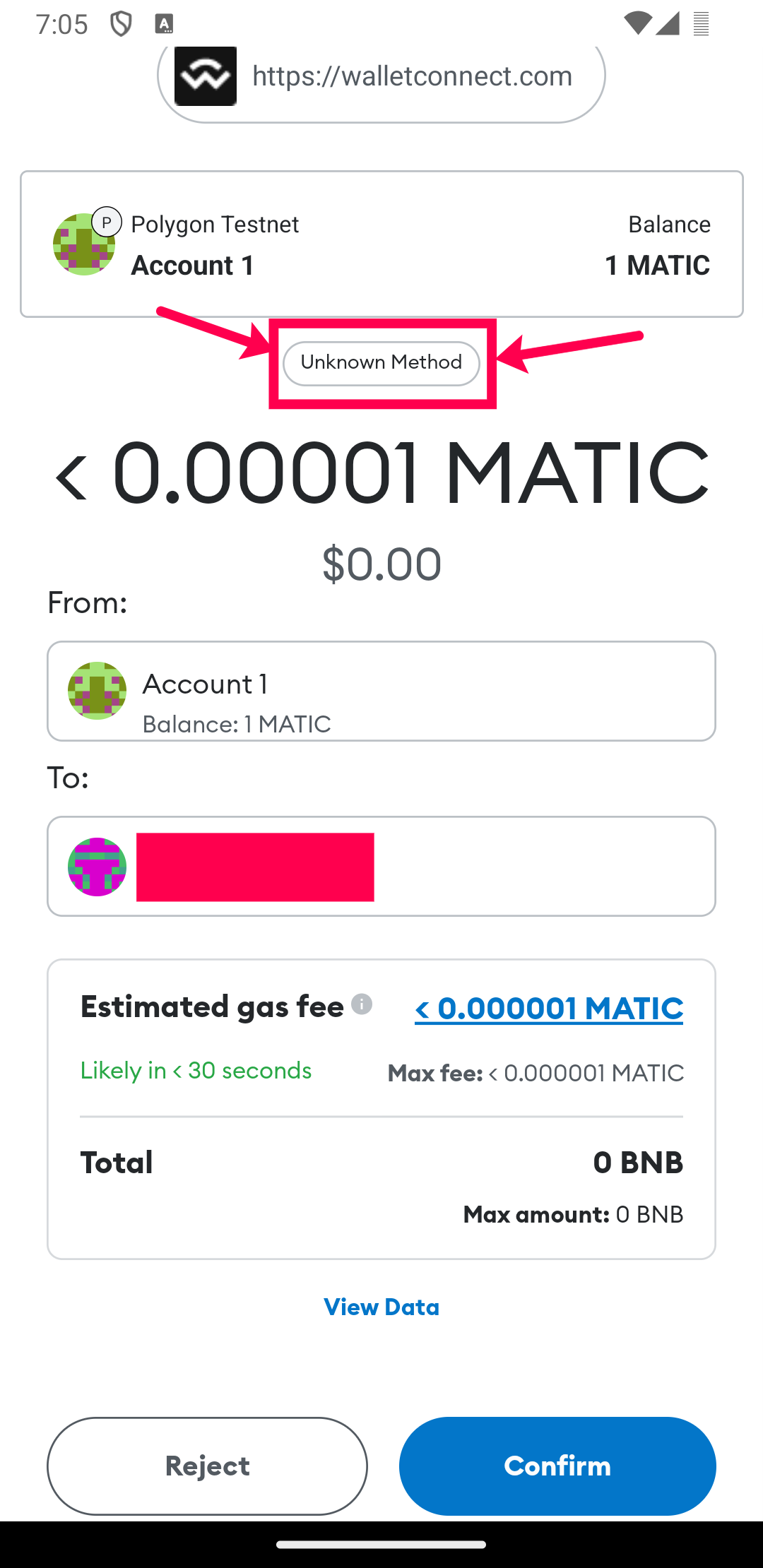The height and width of the screenshot is (1568, 763).
Task: Open the walletconnect.com address bar
Action: tap(413, 76)
